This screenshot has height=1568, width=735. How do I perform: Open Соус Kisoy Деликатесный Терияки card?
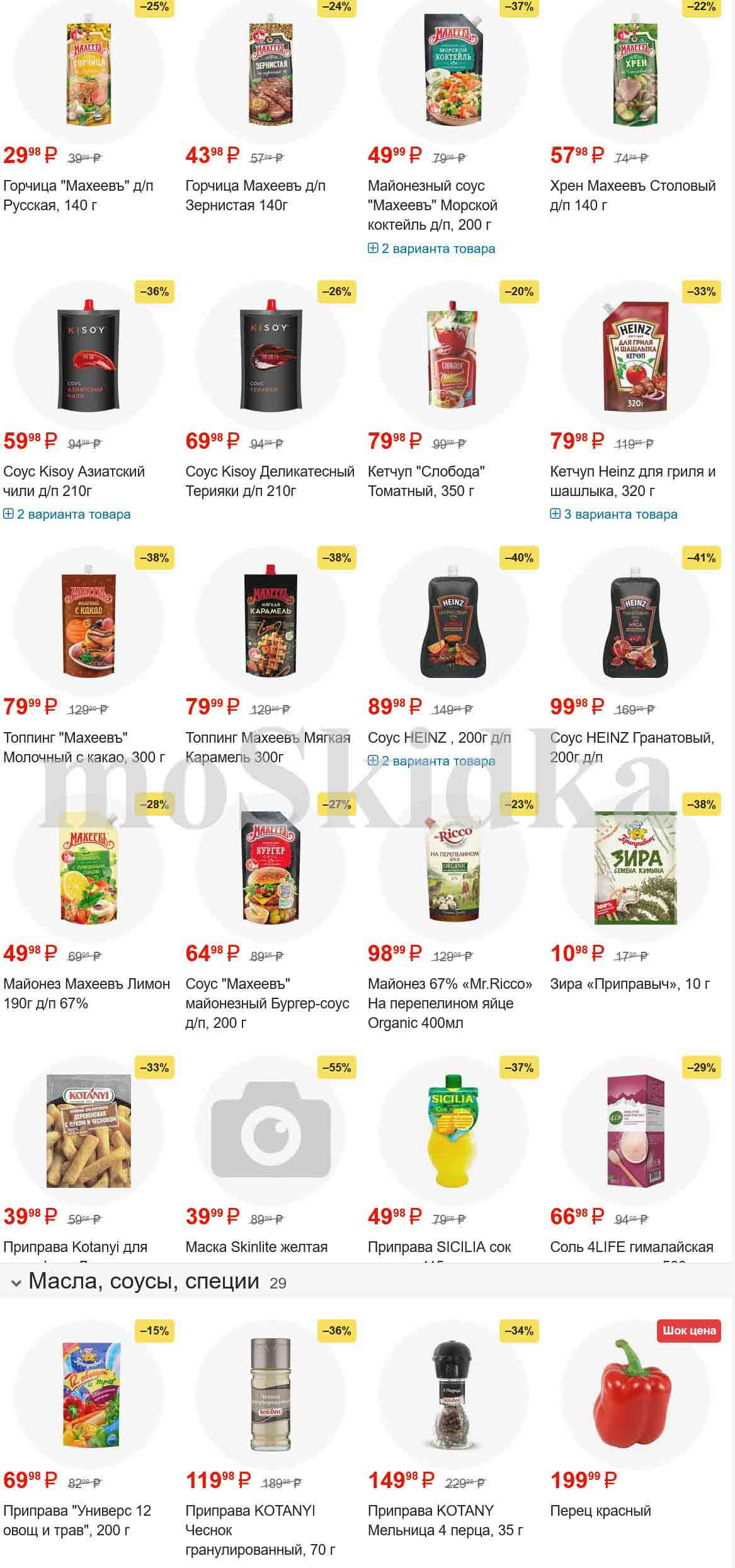pos(270,481)
